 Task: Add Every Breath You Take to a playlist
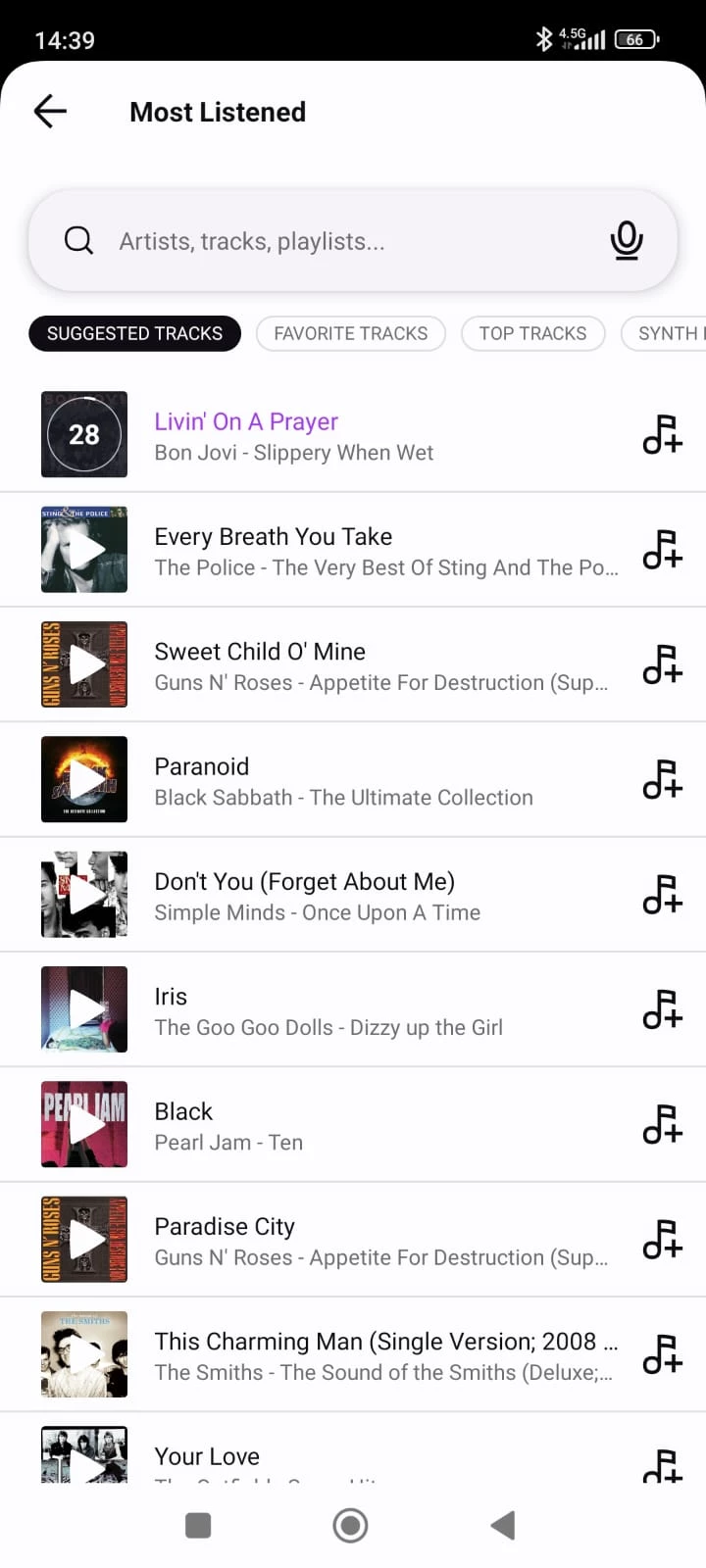coord(662,550)
